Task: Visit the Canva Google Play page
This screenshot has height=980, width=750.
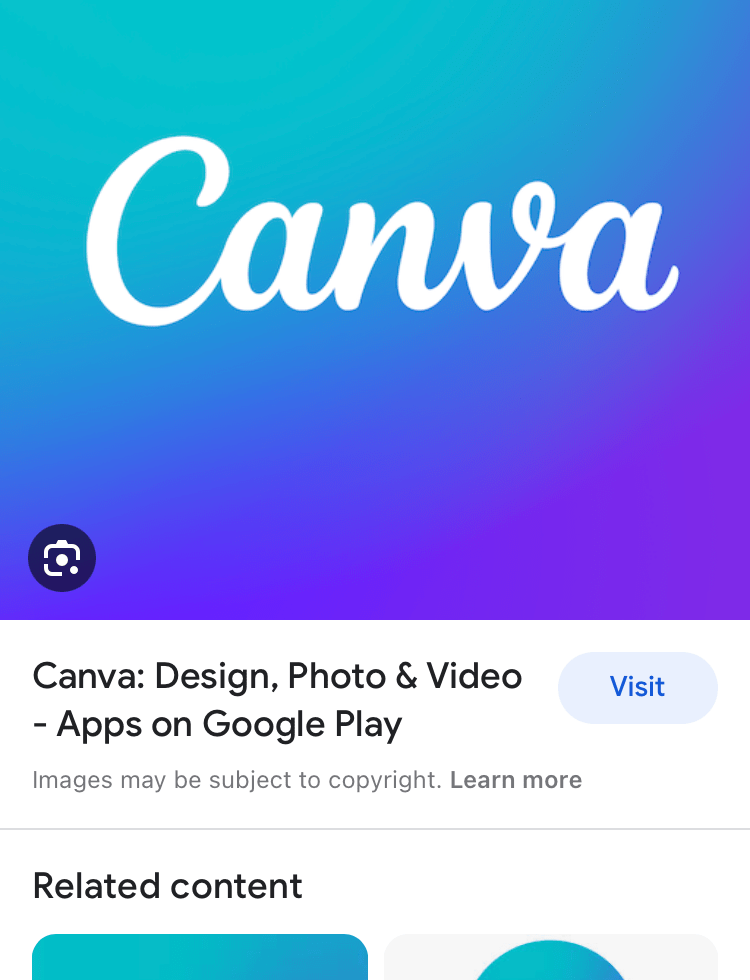Action: 637,687
